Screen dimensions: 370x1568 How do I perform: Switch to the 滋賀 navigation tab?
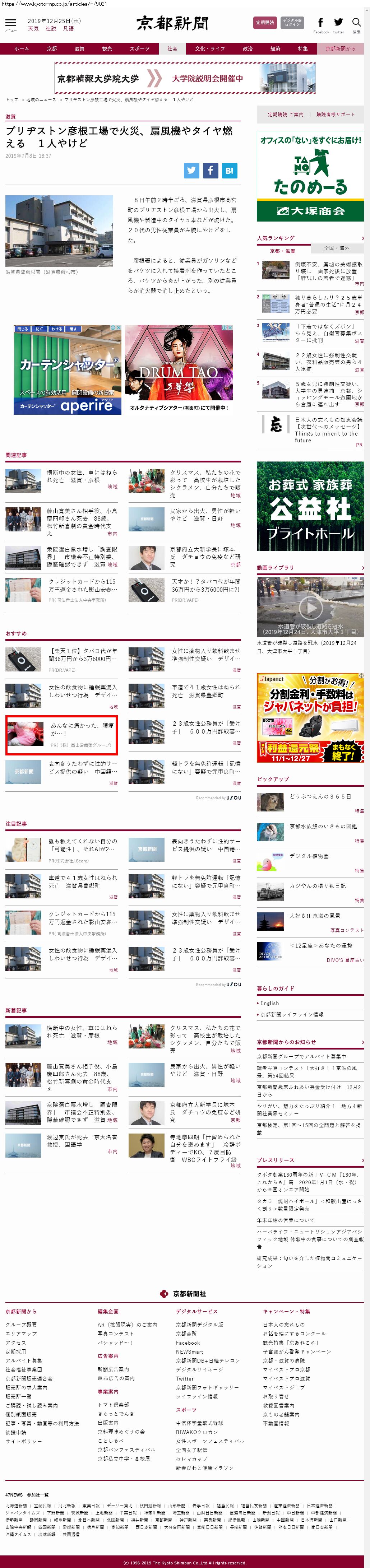[79, 49]
